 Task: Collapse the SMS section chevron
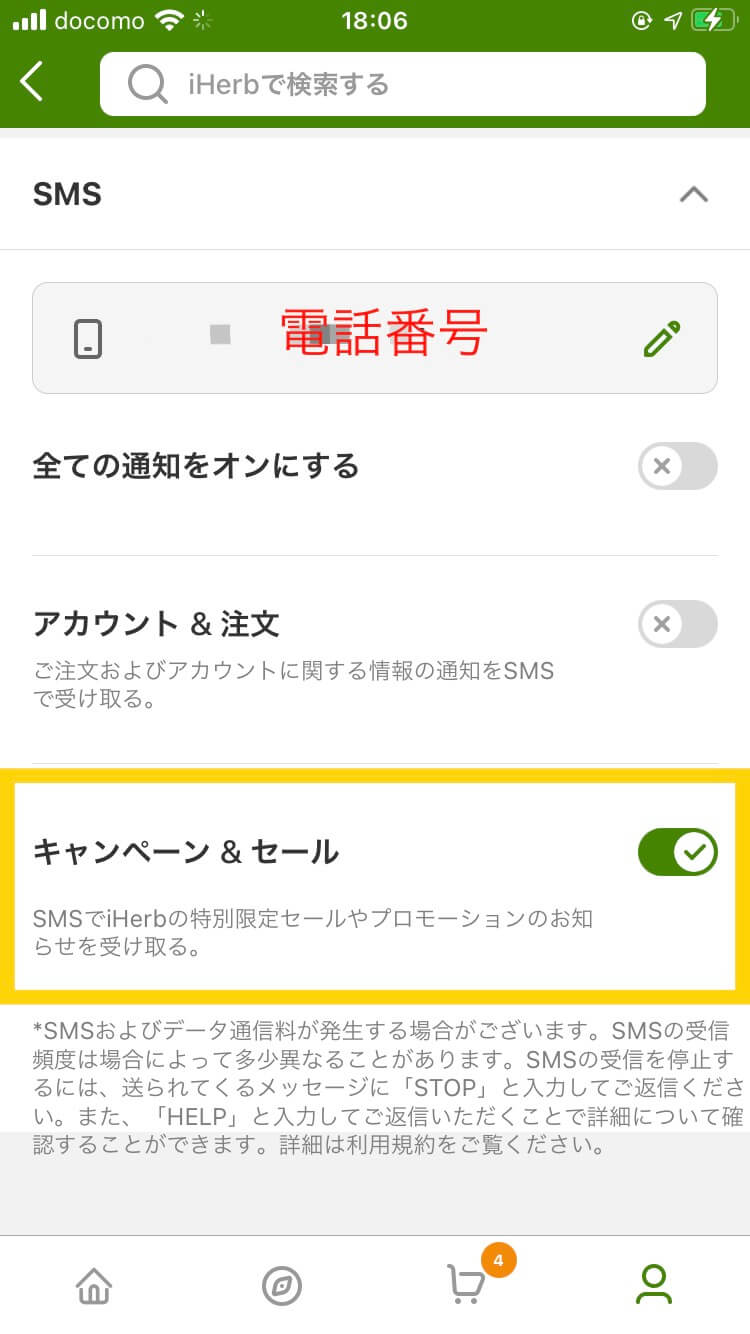[693, 194]
